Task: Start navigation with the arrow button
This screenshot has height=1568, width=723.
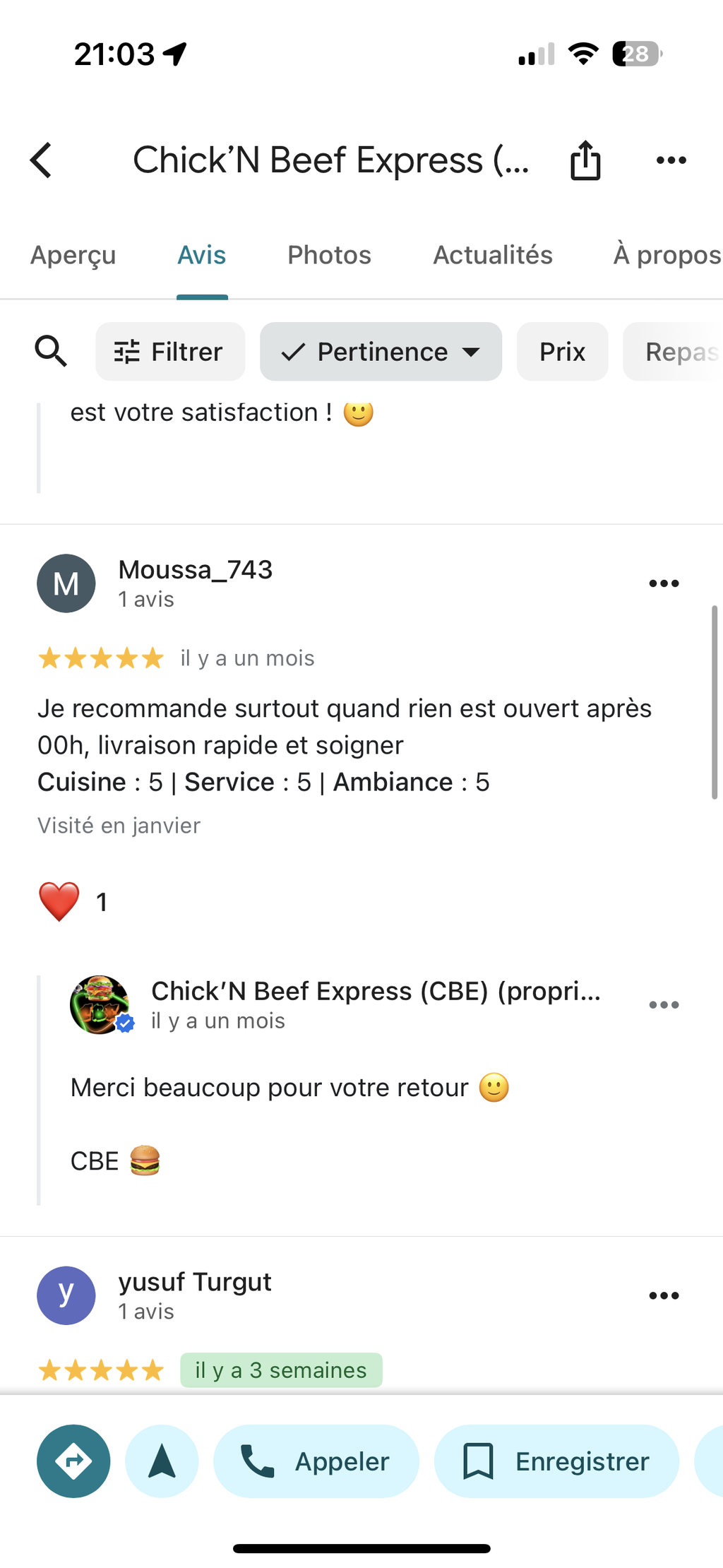Action: [x=162, y=1461]
